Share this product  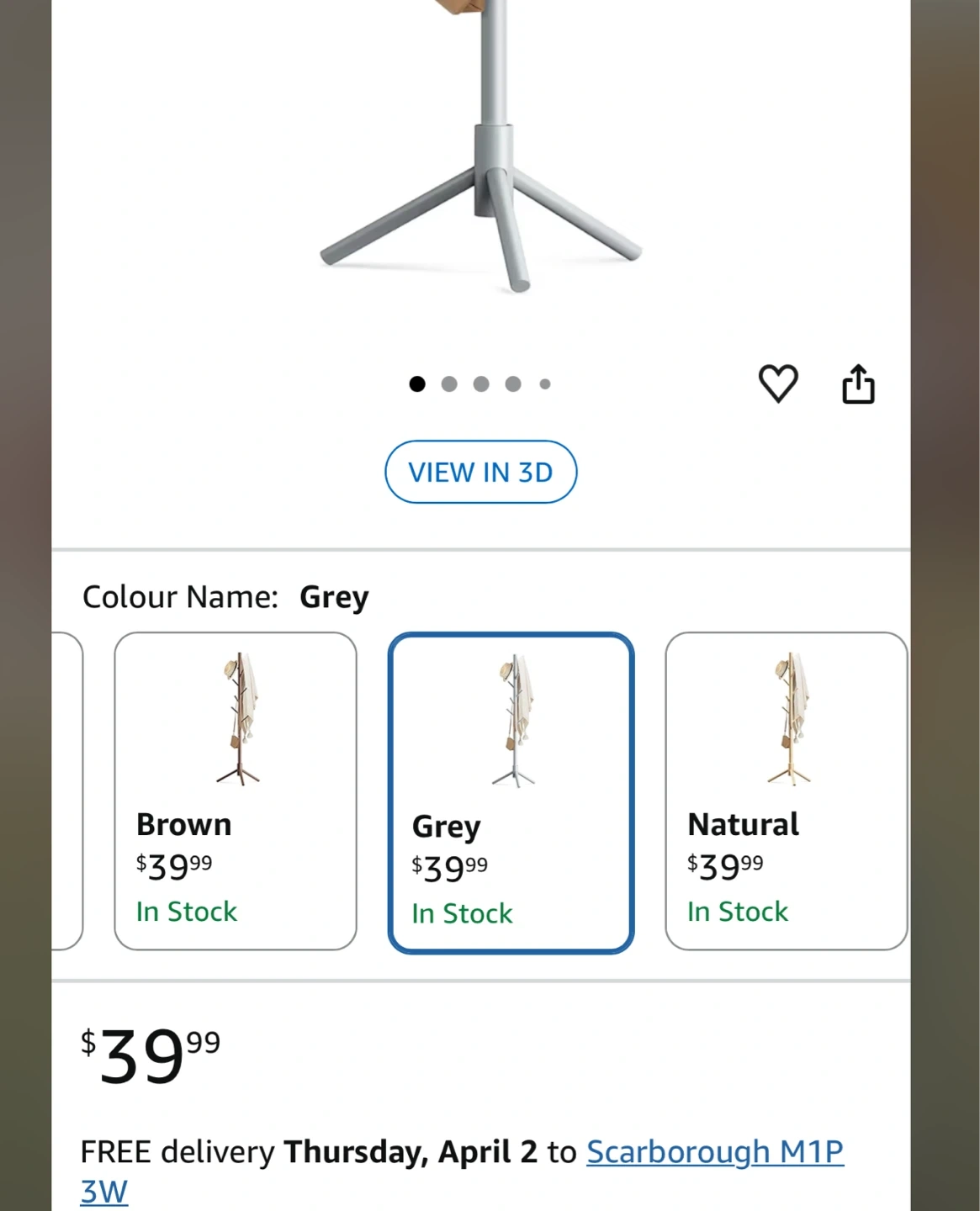[858, 383]
